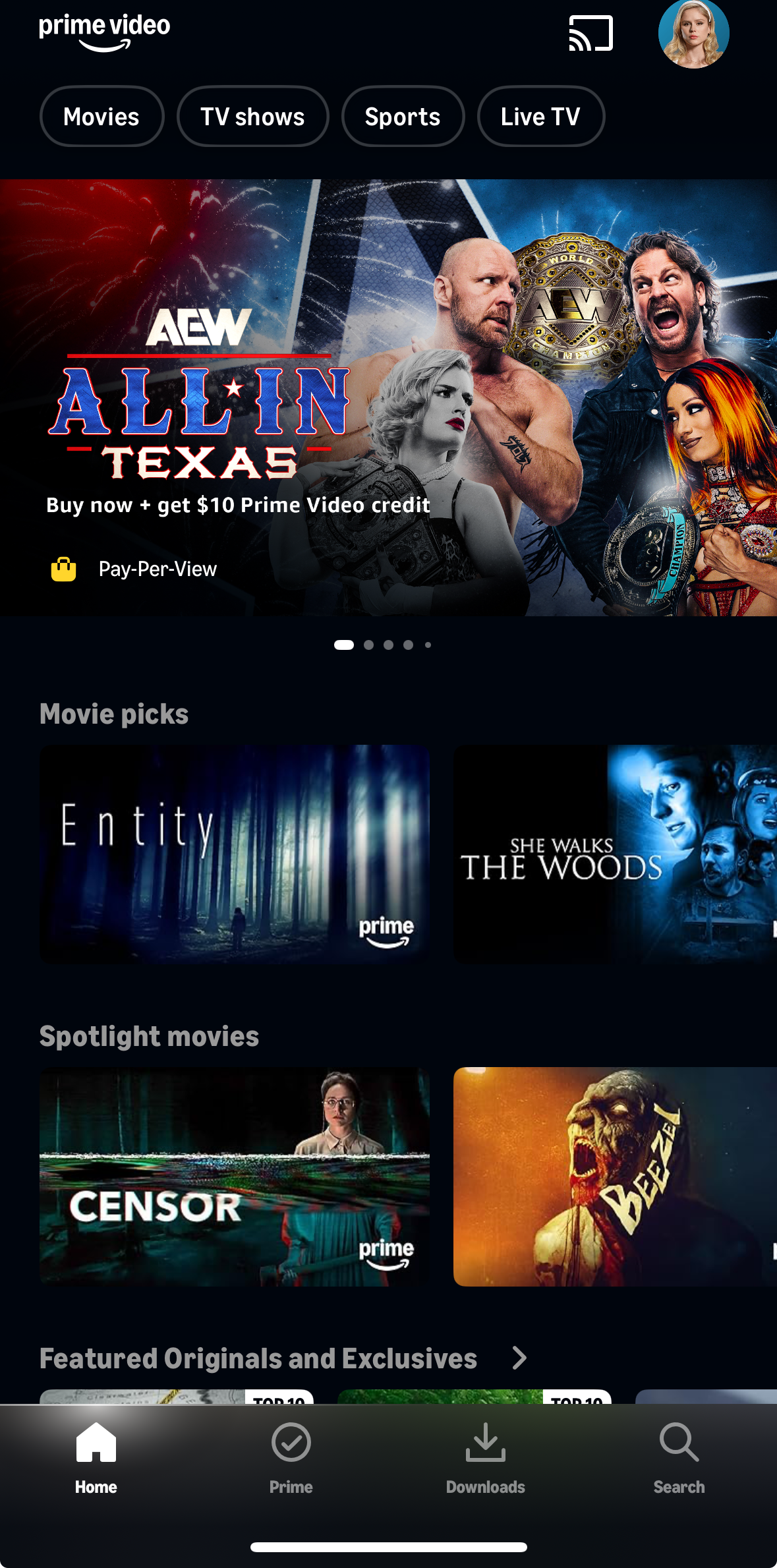Open the AEW All In Texas banner
This screenshot has height=1568, width=777.
[x=388, y=397]
